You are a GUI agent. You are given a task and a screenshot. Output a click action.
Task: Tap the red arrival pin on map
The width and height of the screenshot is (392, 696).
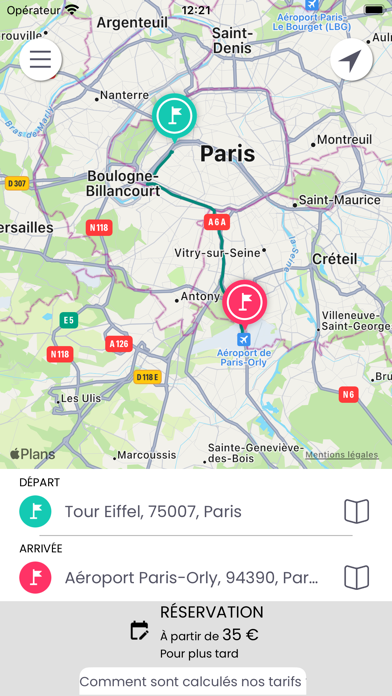coord(244,304)
